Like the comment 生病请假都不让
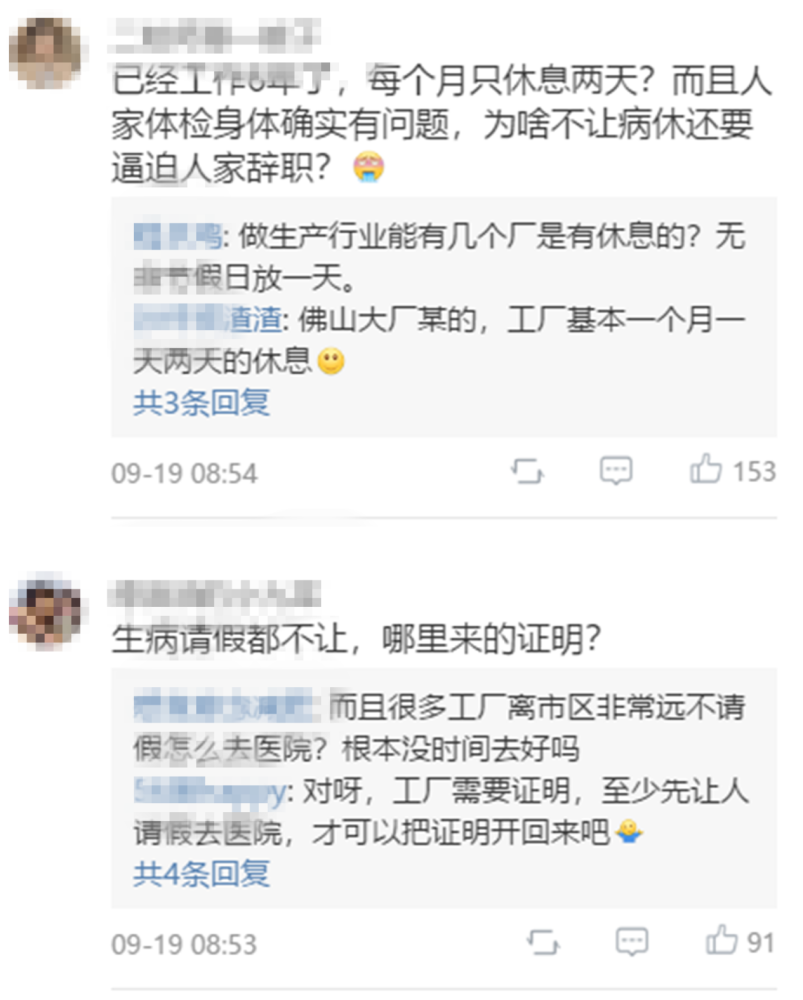 pos(722,941)
